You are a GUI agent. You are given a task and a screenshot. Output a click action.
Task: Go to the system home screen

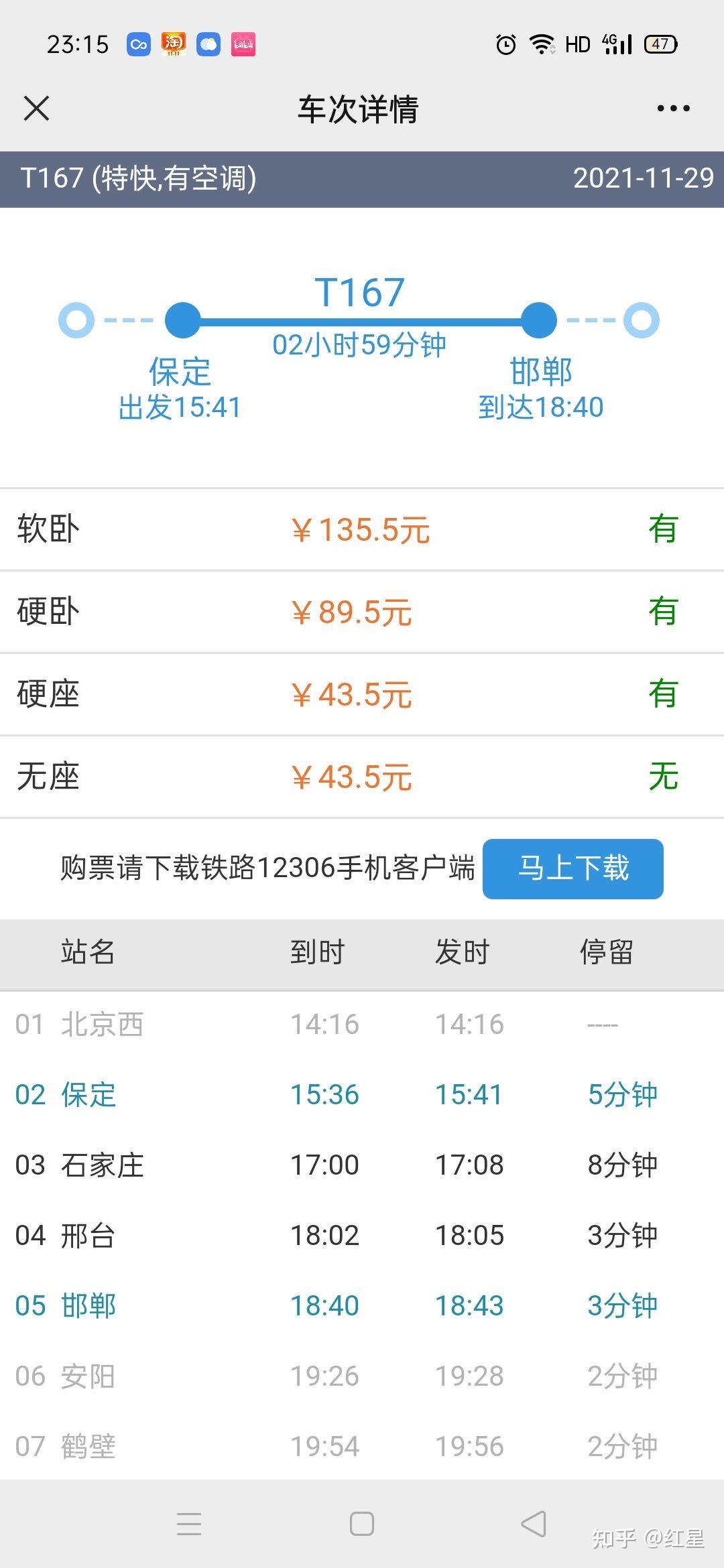pyautogui.click(x=362, y=1524)
